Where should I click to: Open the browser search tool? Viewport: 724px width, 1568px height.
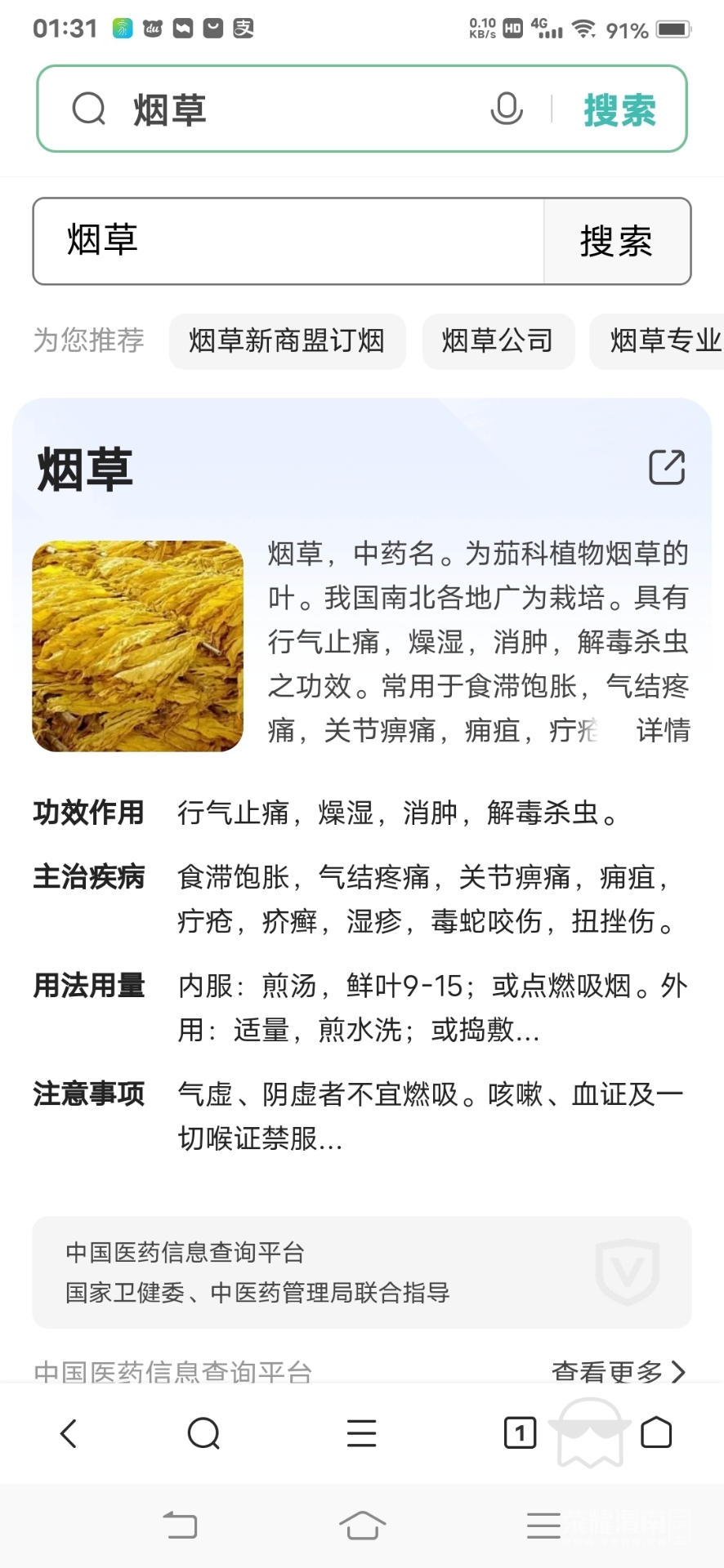[203, 1433]
